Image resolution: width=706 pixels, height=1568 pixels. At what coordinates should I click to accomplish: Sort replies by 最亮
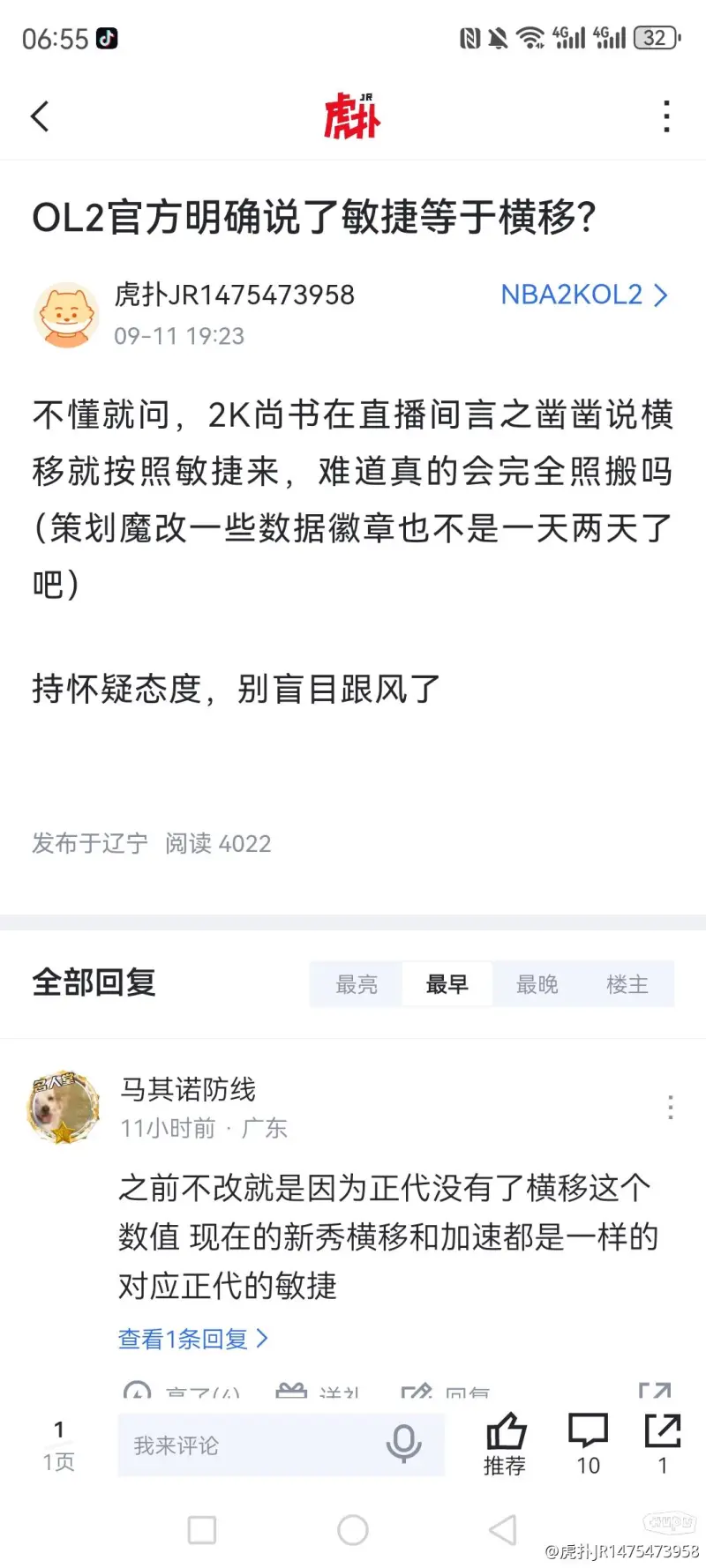pyautogui.click(x=357, y=984)
